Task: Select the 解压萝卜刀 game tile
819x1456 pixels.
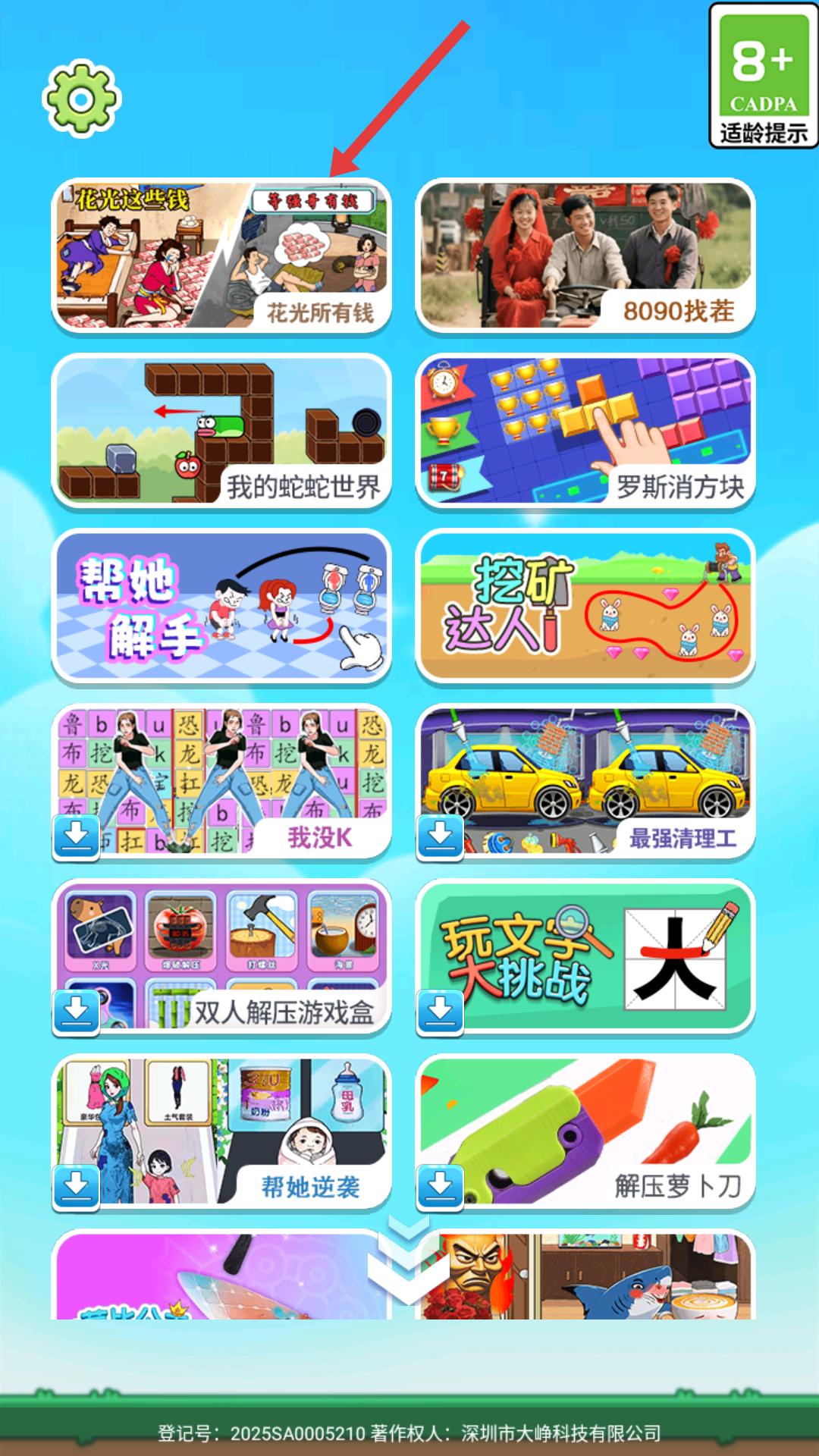Action: click(x=585, y=1131)
